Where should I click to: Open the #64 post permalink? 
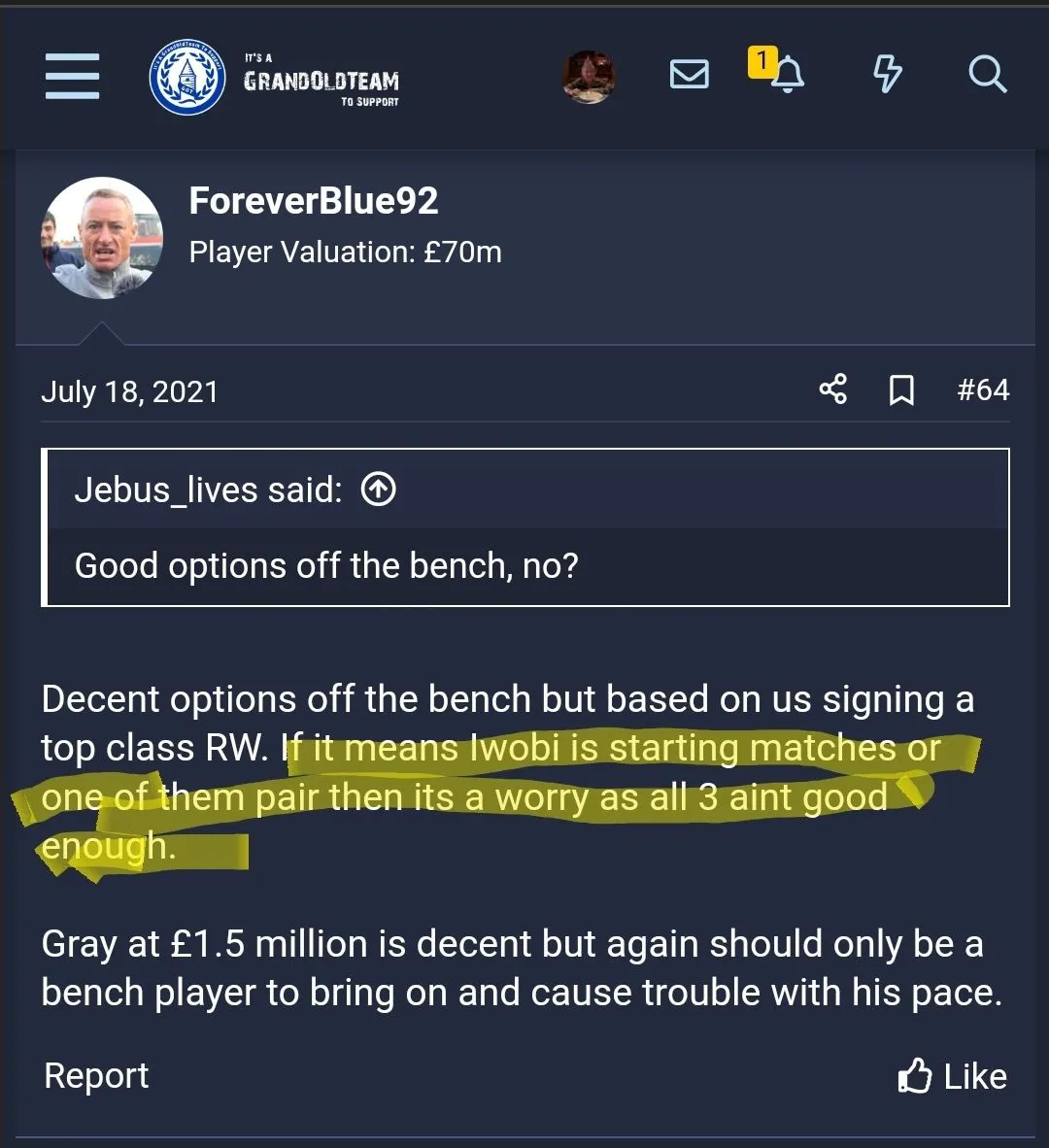point(983,390)
